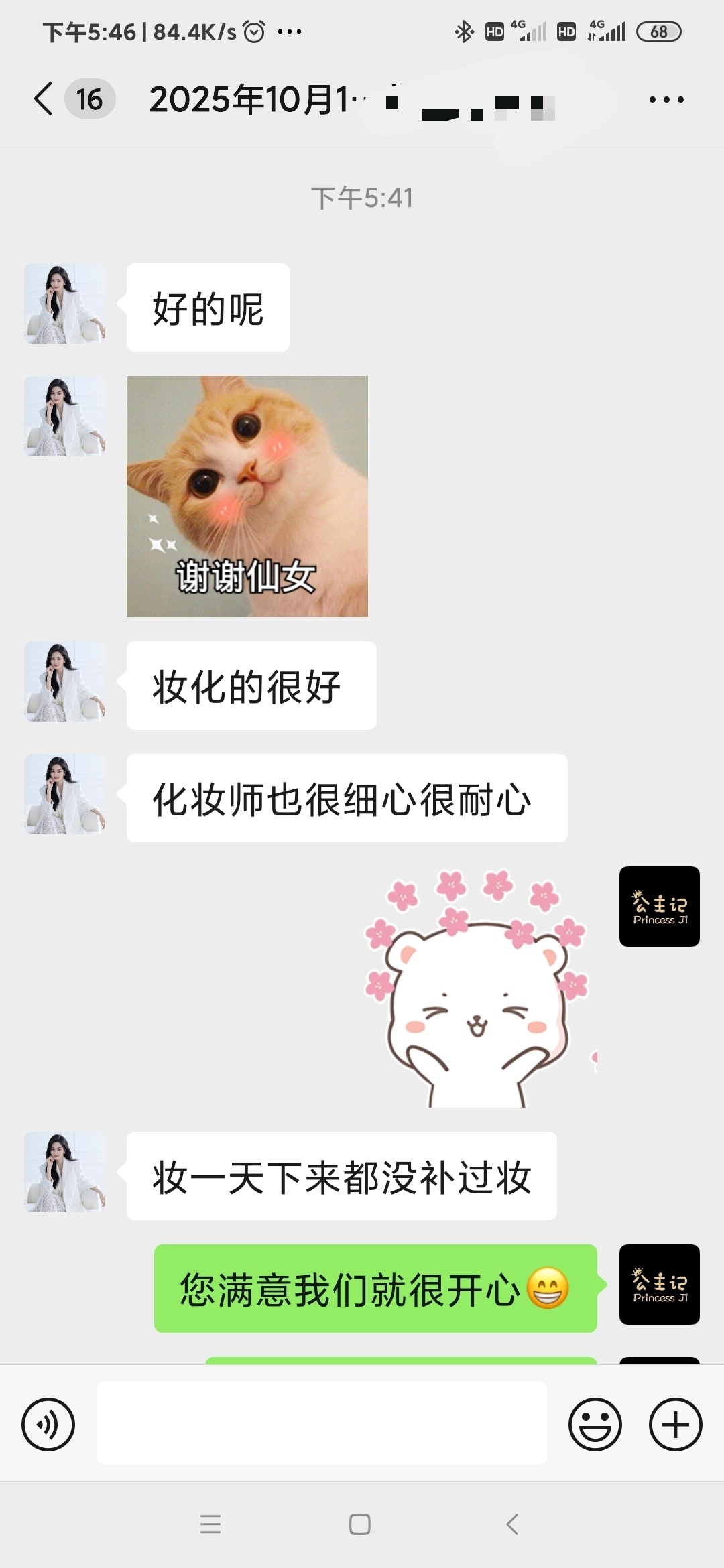Viewport: 724px width, 1568px height.
Task: Tap the system home button
Action: pos(360,1524)
